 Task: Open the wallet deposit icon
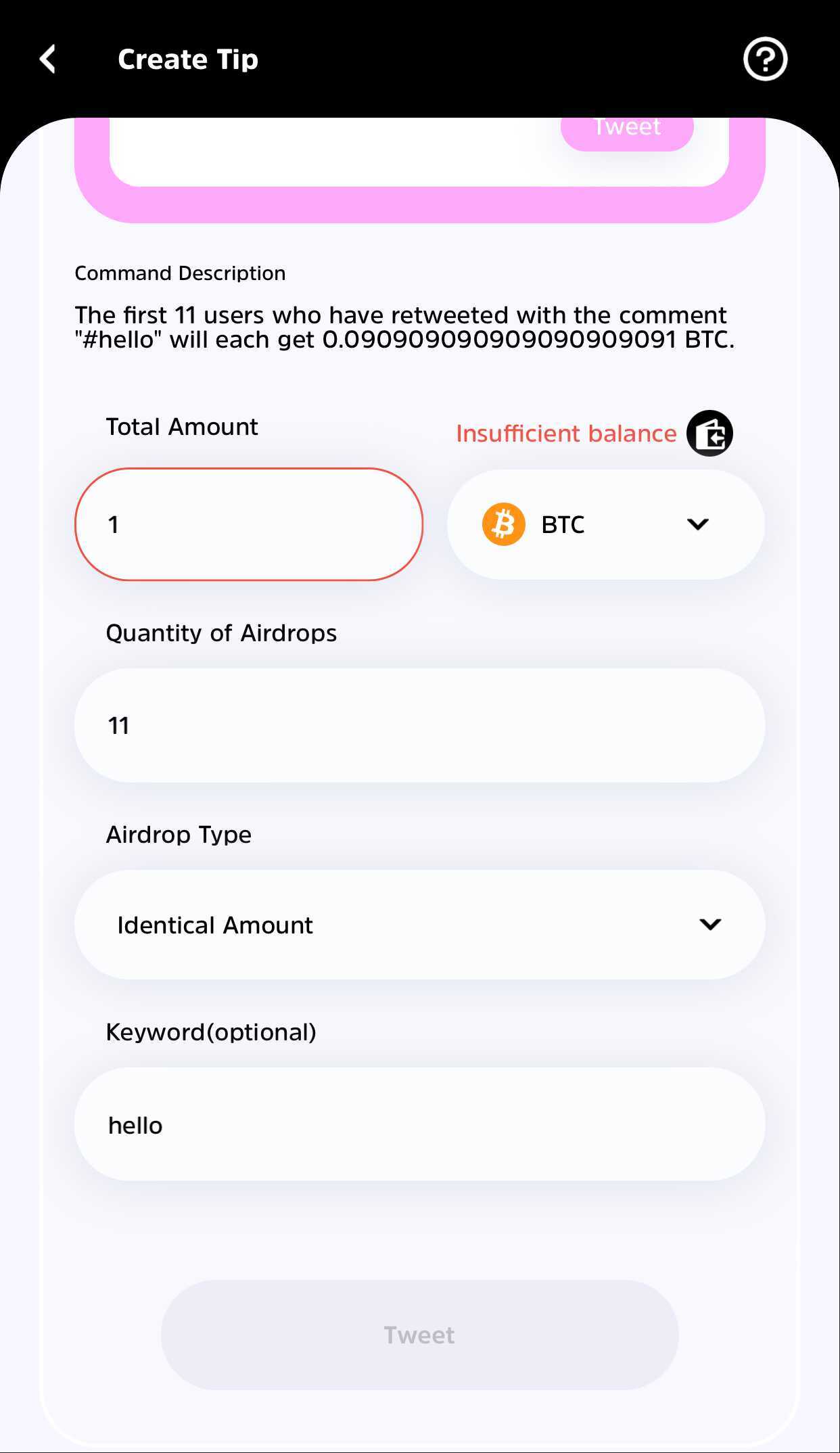[709, 433]
